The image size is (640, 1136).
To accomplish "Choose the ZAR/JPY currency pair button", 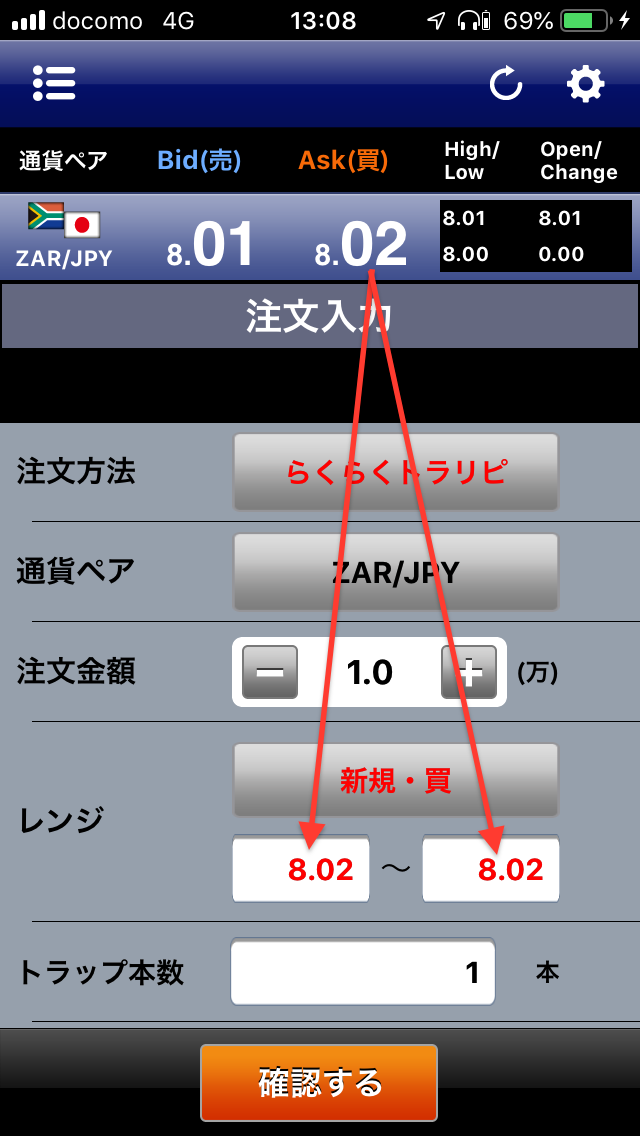I will 396,572.
